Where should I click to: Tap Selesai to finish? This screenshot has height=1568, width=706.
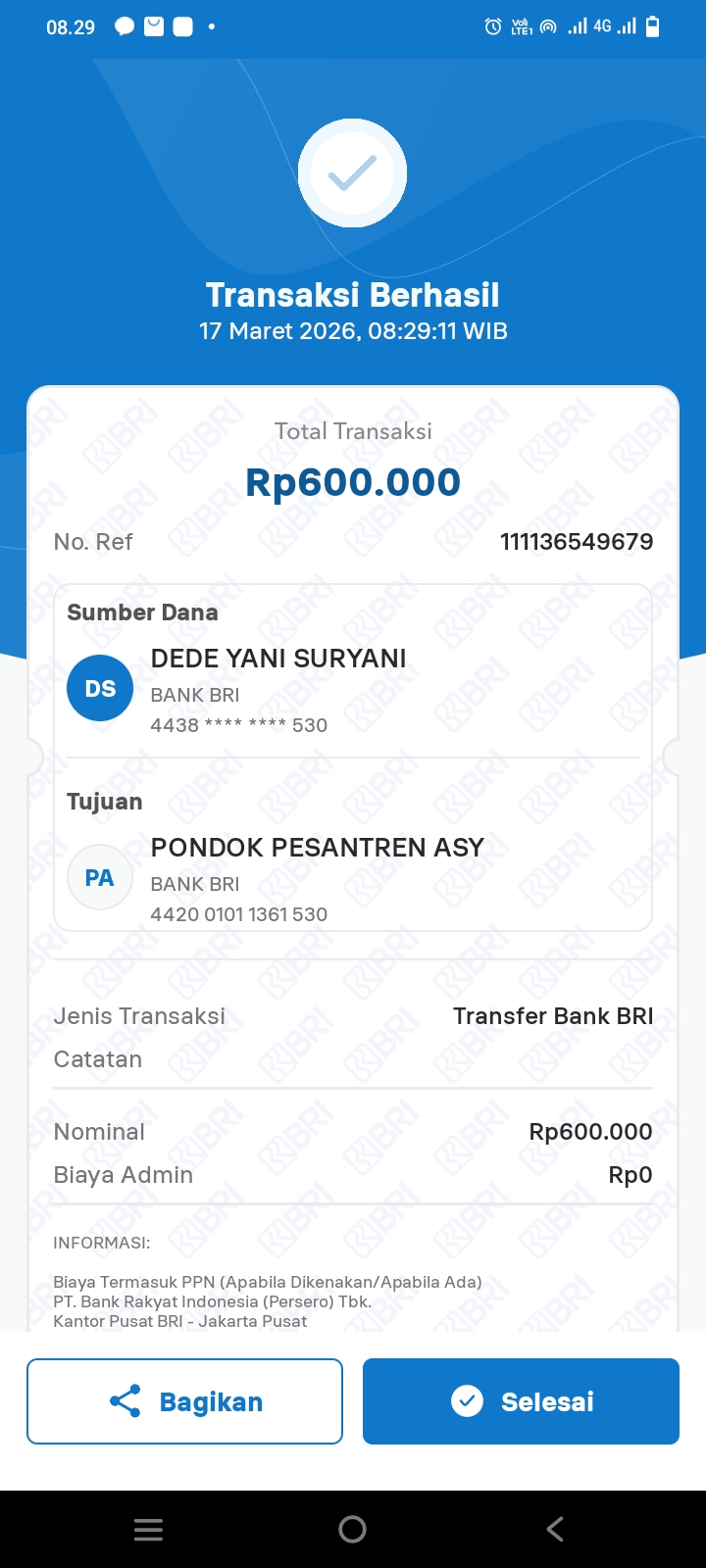point(521,1401)
